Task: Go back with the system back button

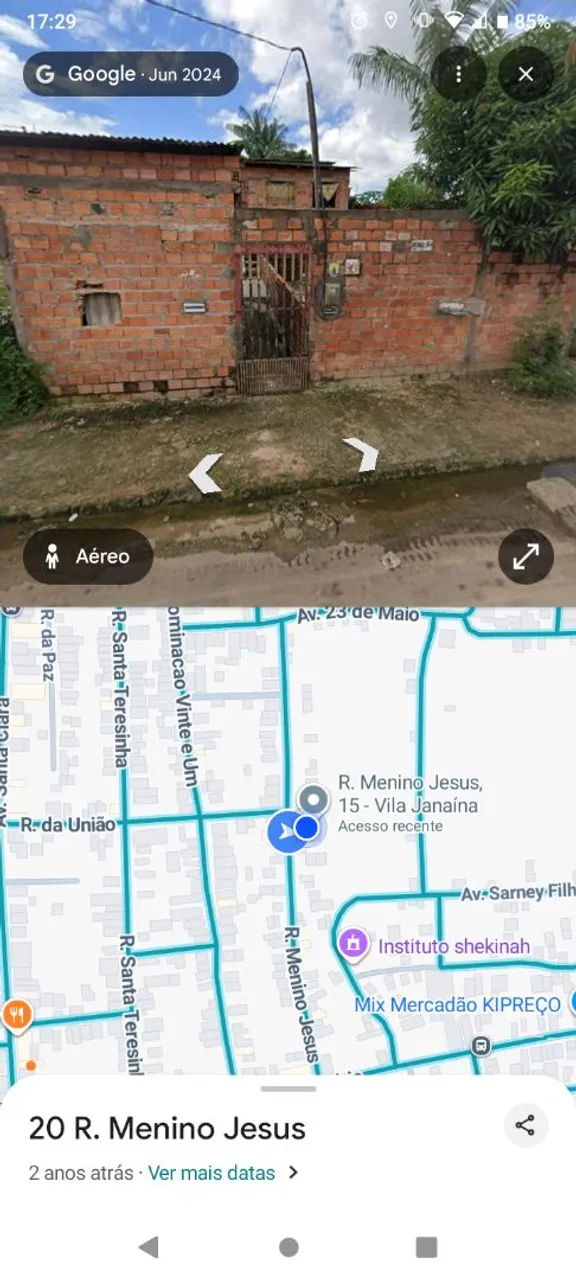Action: coord(148,1247)
